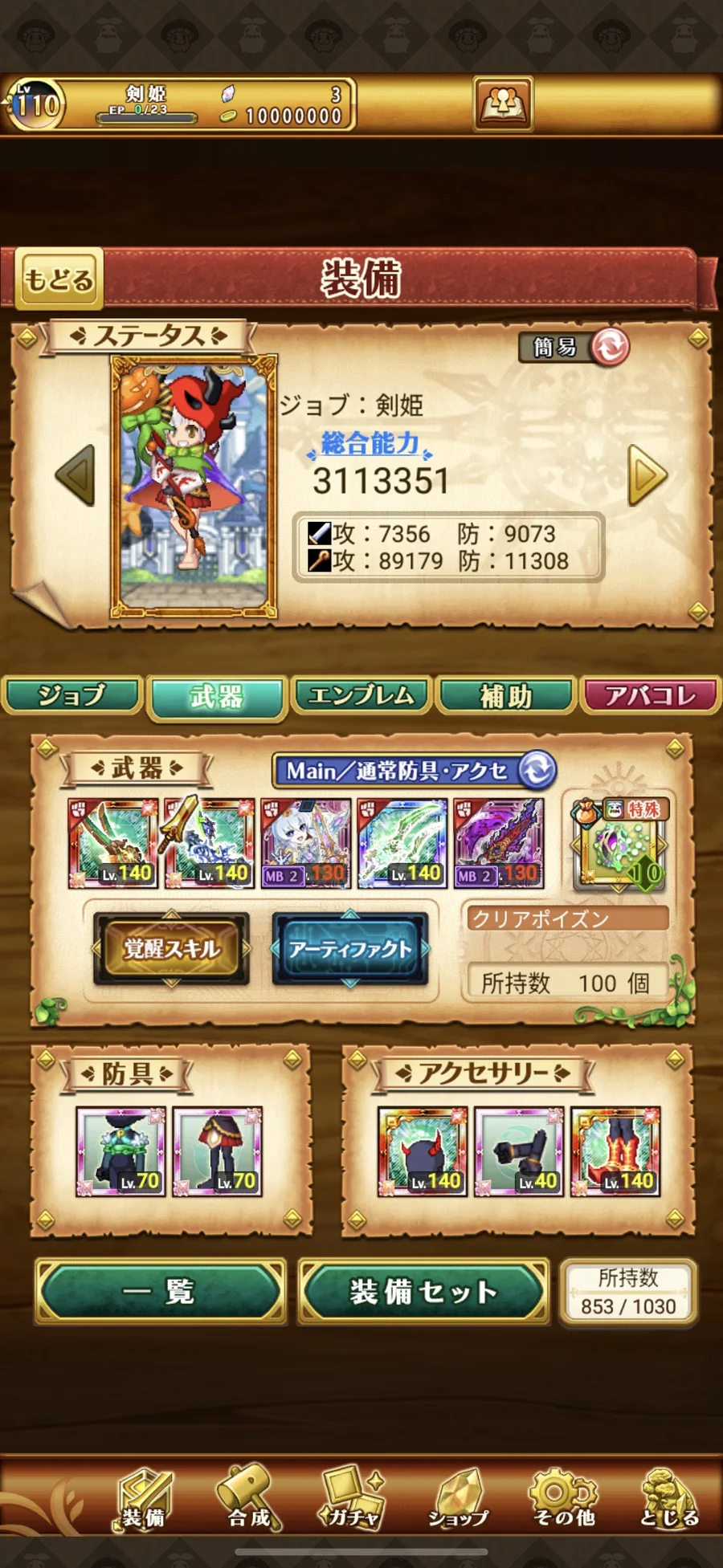Show previous character with left arrow
Screen dimensions: 723x1568
[x=76, y=475]
